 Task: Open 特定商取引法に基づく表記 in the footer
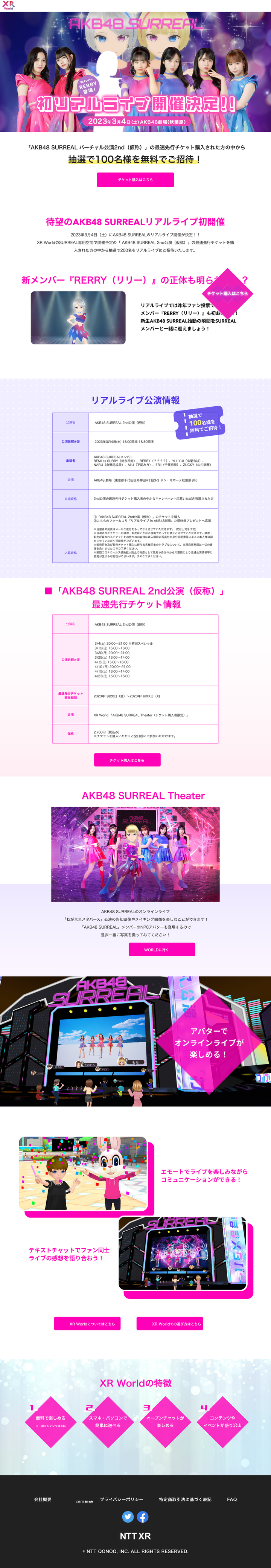tap(185, 1499)
